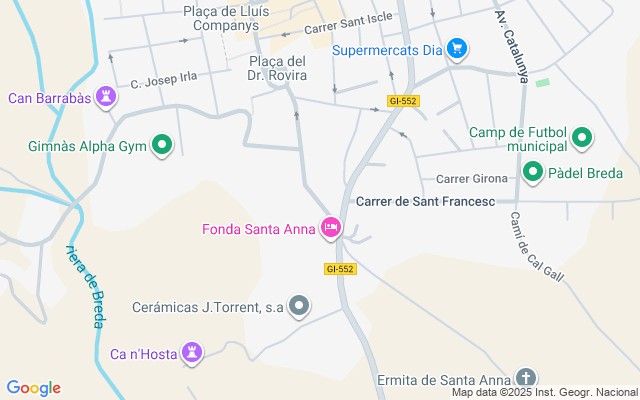Tap the Ca n'Hosta place pin
Image resolution: width=640 pixels, height=400 pixels.
pyautogui.click(x=192, y=352)
